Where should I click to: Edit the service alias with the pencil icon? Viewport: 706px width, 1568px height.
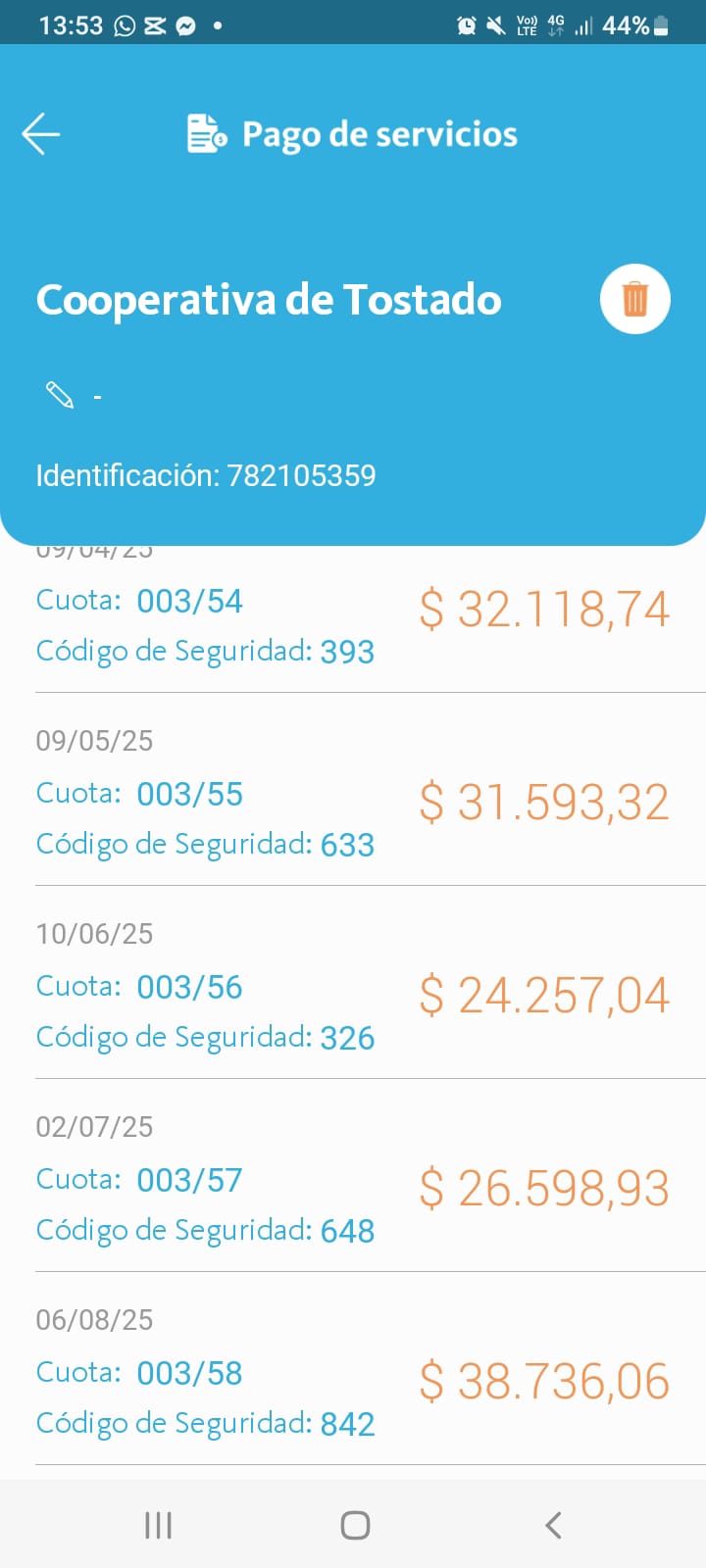click(x=60, y=395)
